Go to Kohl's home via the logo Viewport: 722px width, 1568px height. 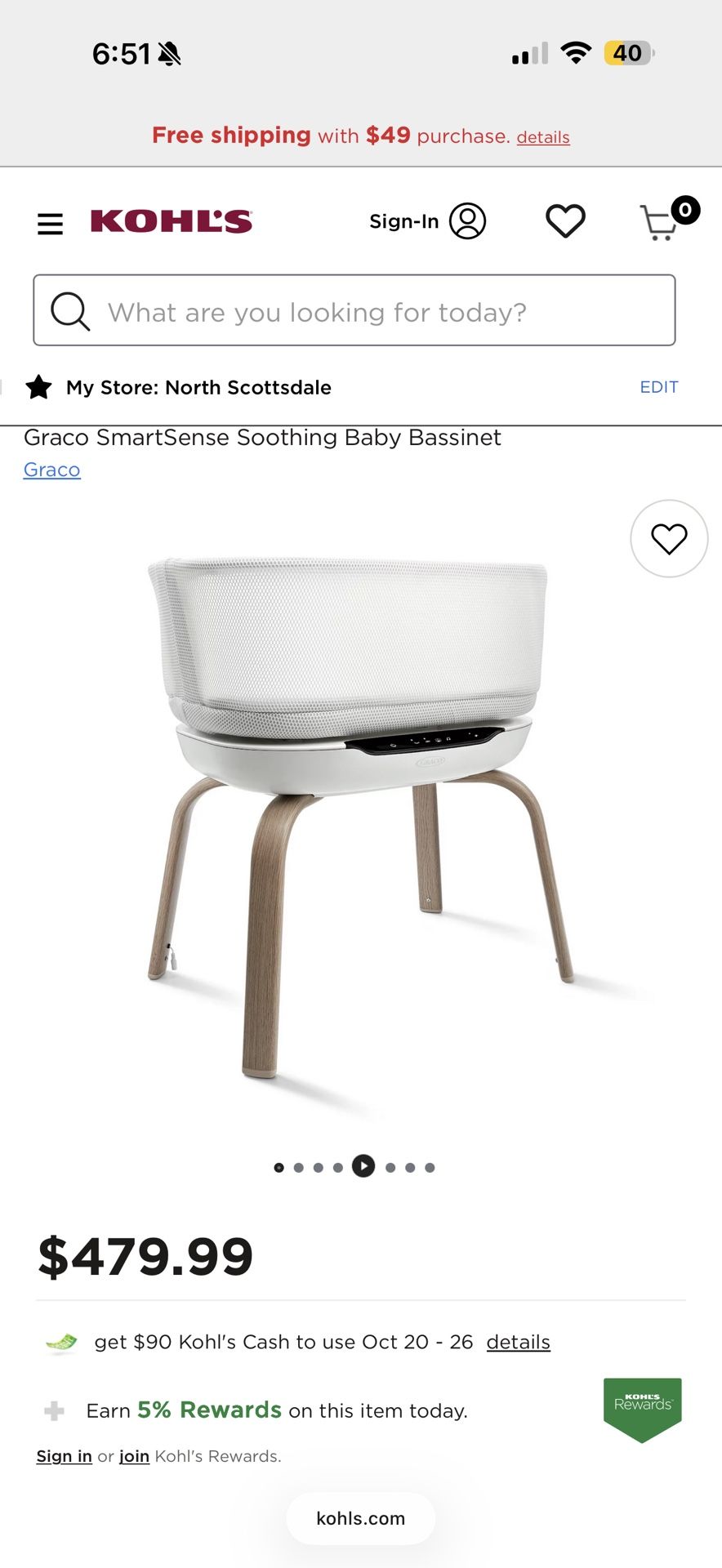[172, 221]
